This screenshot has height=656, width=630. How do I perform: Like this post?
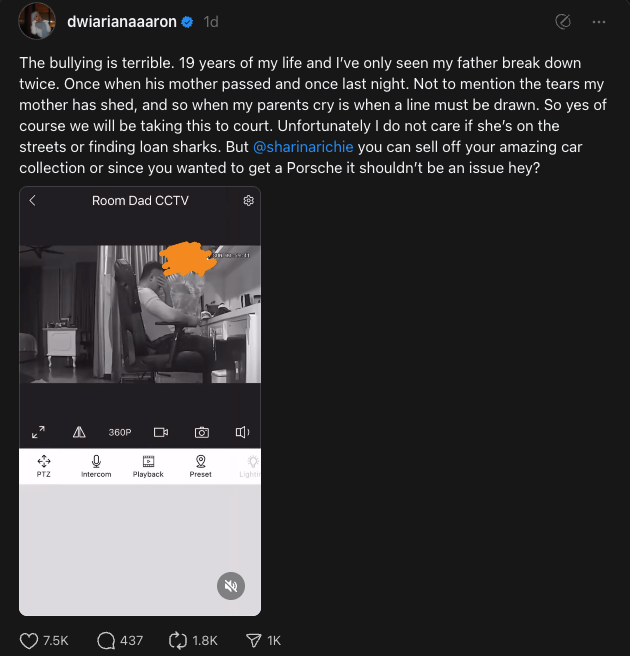coord(30,640)
